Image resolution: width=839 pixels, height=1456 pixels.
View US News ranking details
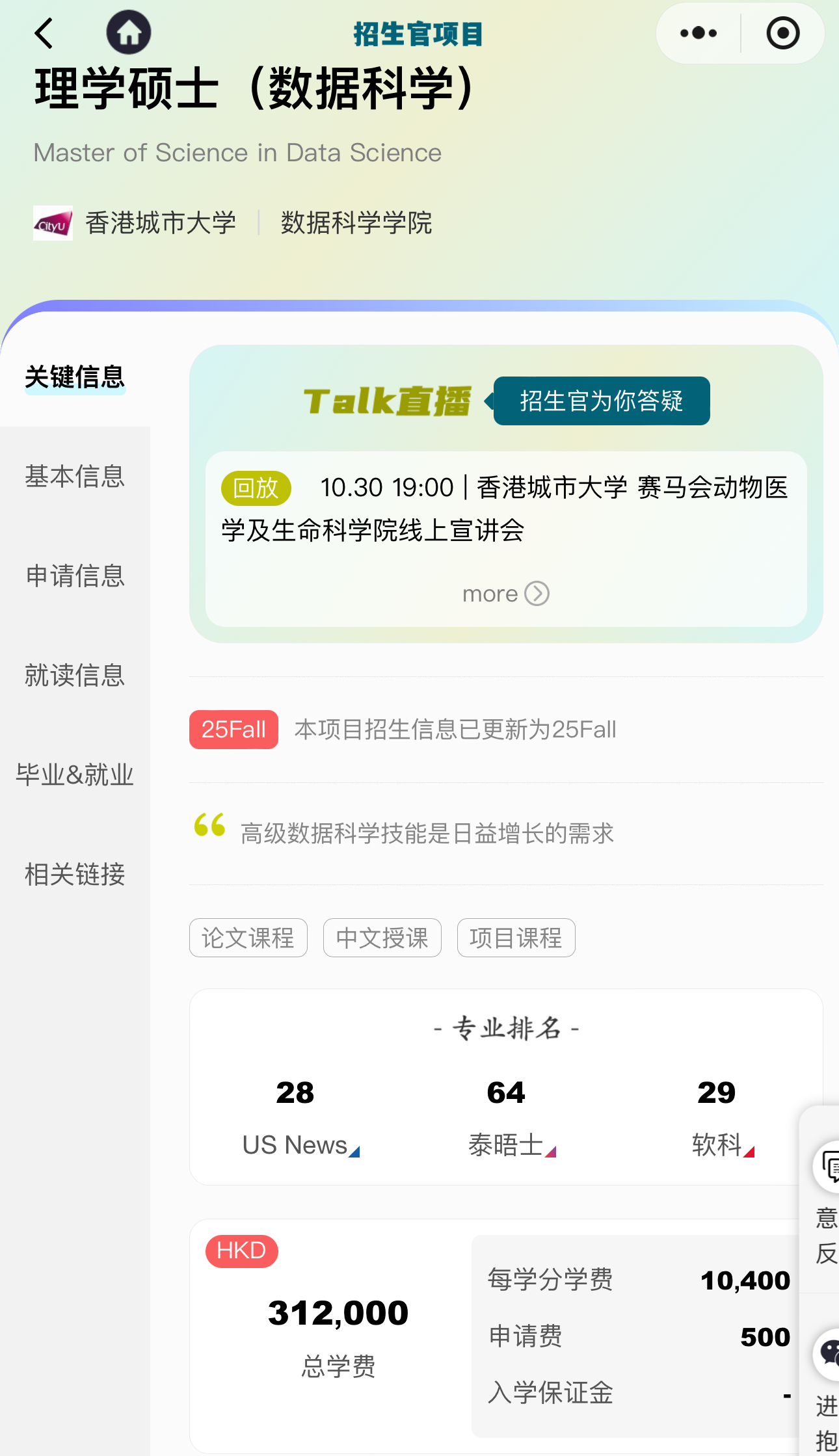click(300, 1145)
